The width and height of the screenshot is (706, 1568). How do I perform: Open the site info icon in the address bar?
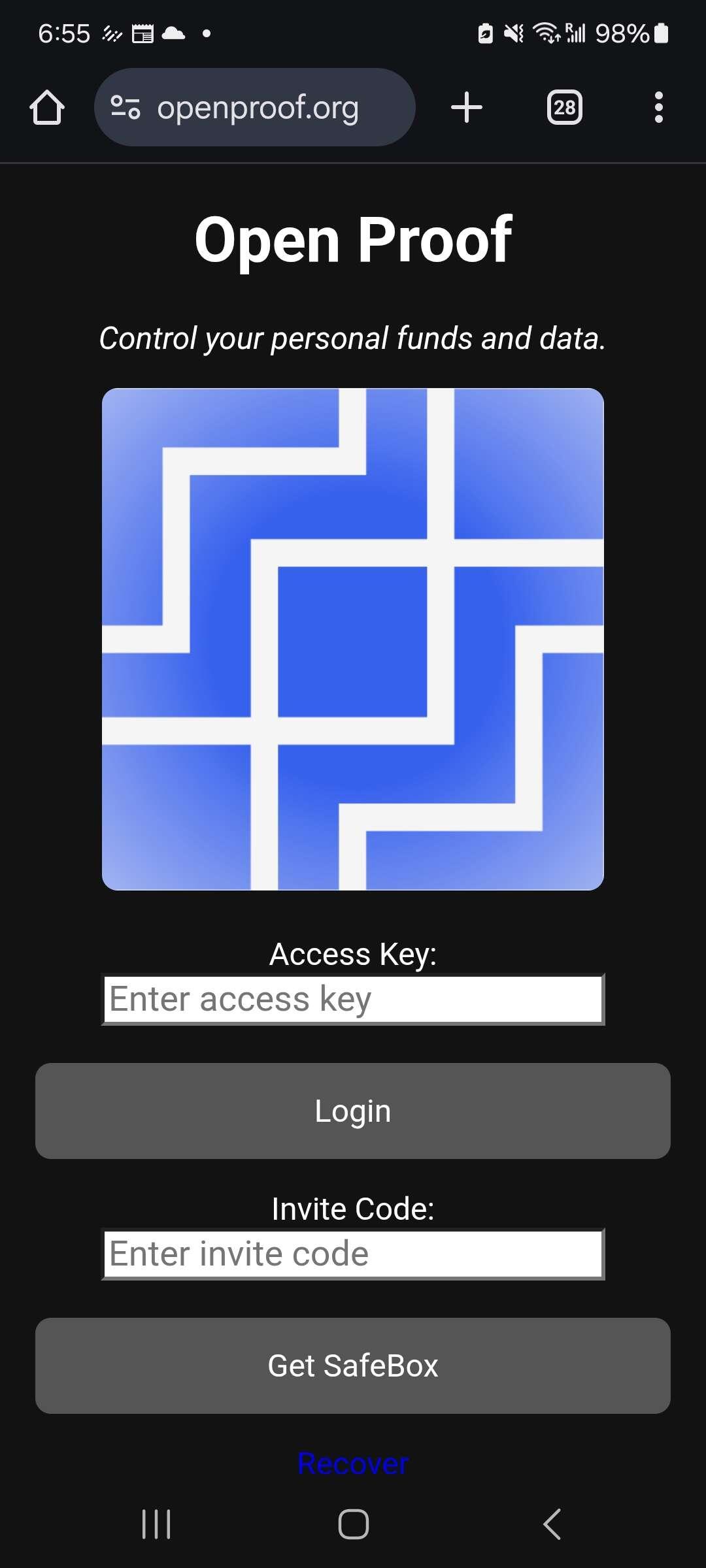pyautogui.click(x=125, y=107)
